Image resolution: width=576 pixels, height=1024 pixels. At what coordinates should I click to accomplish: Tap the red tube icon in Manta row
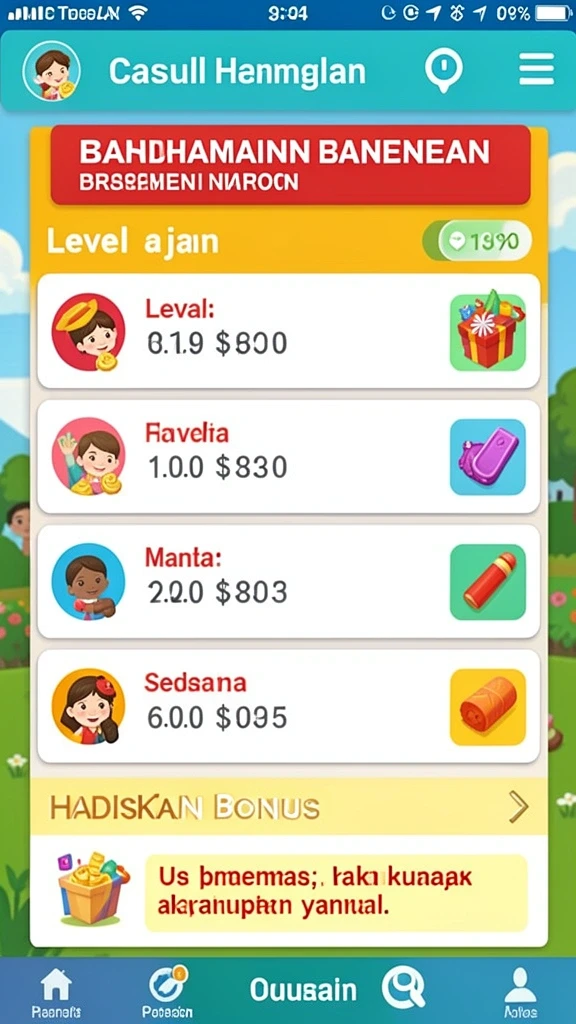click(488, 581)
